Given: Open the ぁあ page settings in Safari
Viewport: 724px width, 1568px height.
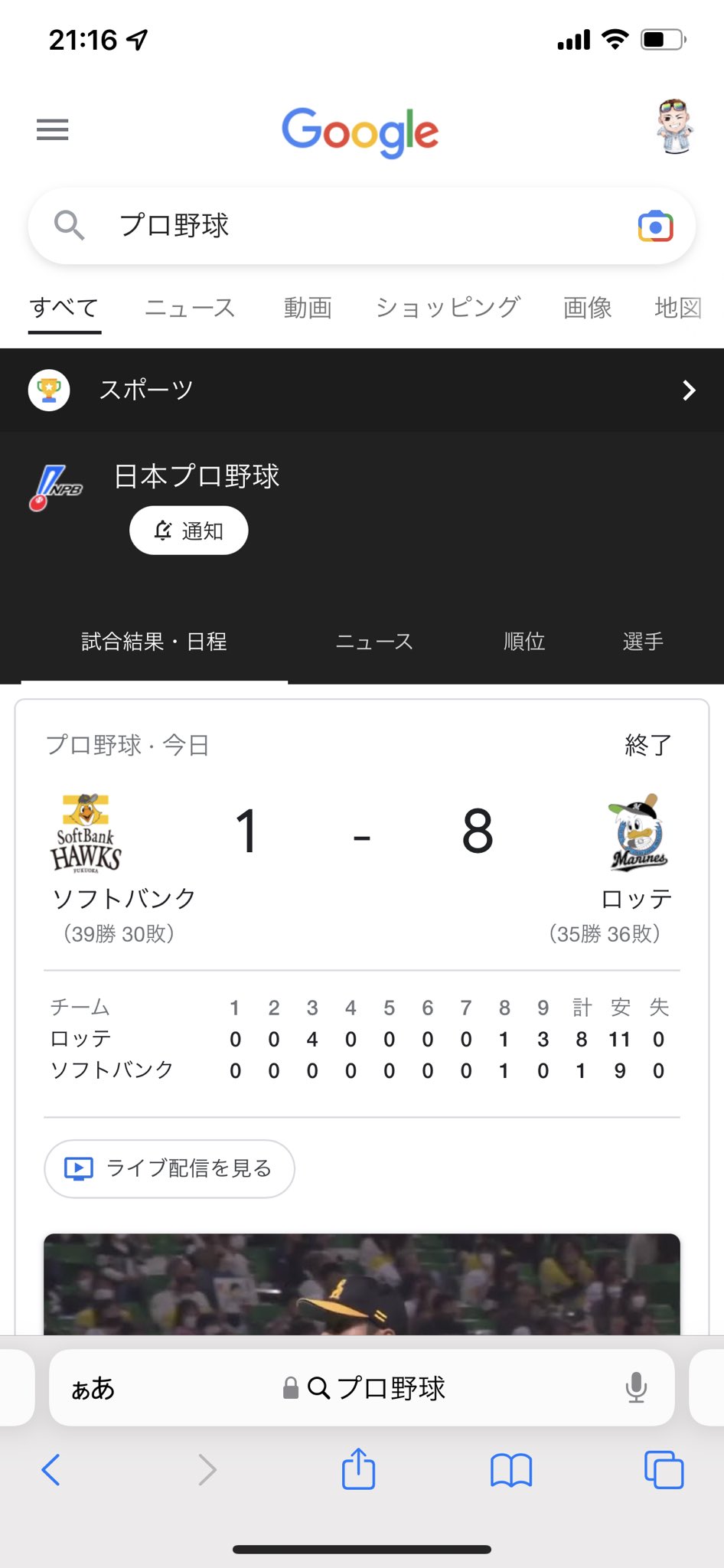Looking at the screenshot, I should click(x=93, y=1388).
